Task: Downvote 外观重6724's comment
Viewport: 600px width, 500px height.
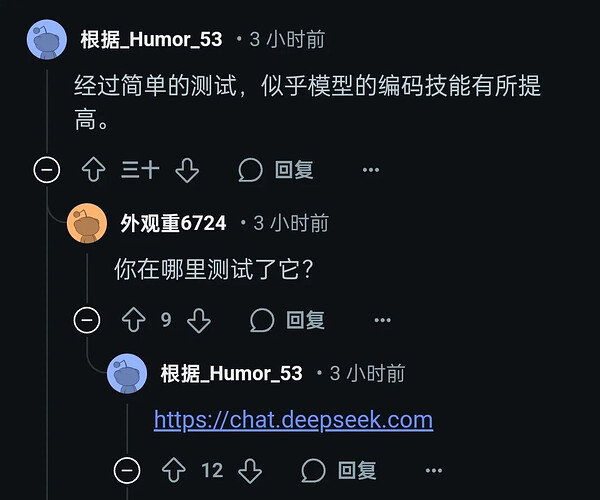Action: [x=199, y=320]
